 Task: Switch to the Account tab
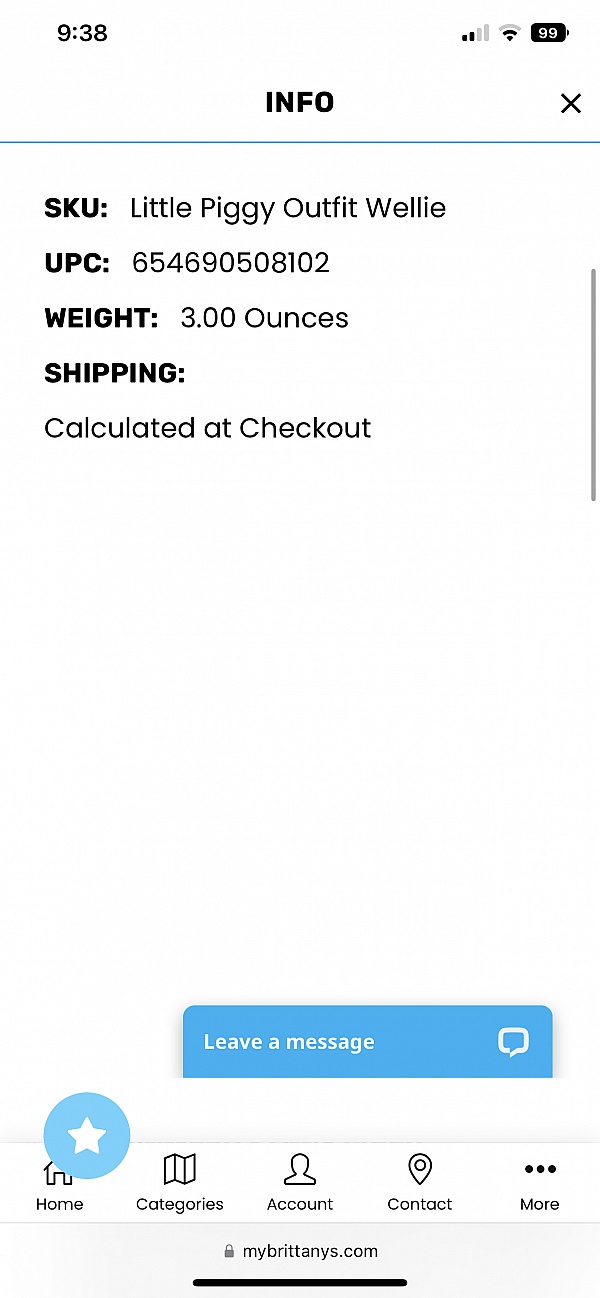[300, 1184]
